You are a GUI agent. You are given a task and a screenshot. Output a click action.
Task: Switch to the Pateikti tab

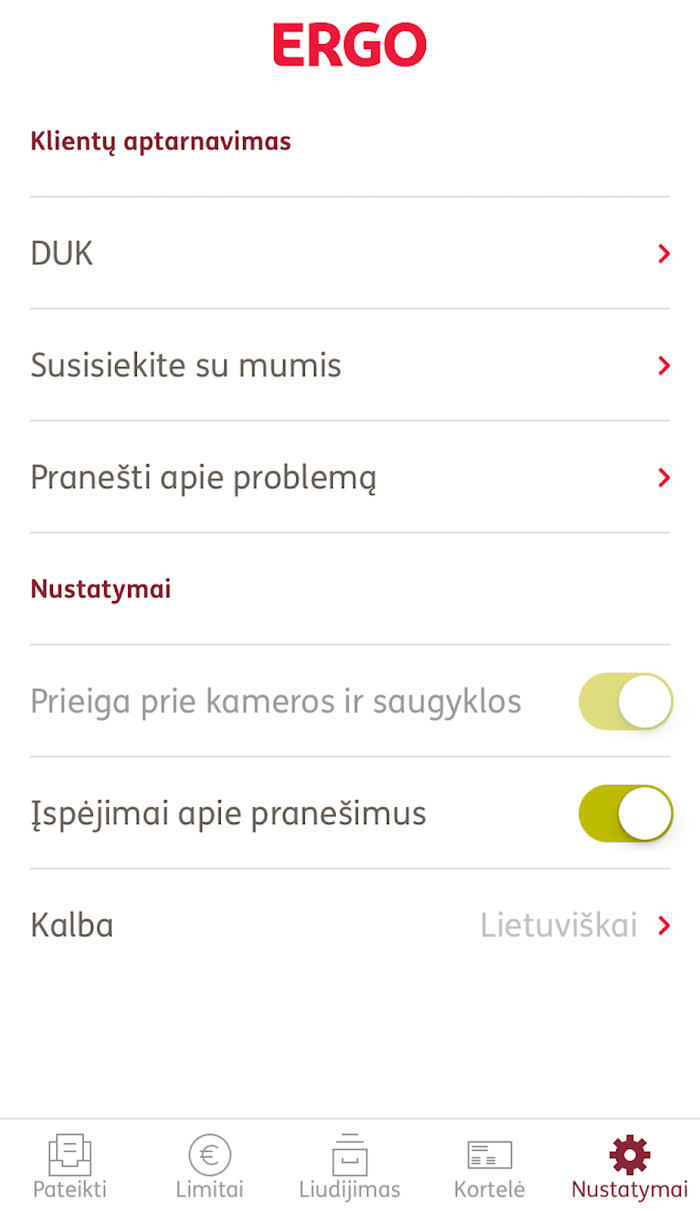[70, 1166]
